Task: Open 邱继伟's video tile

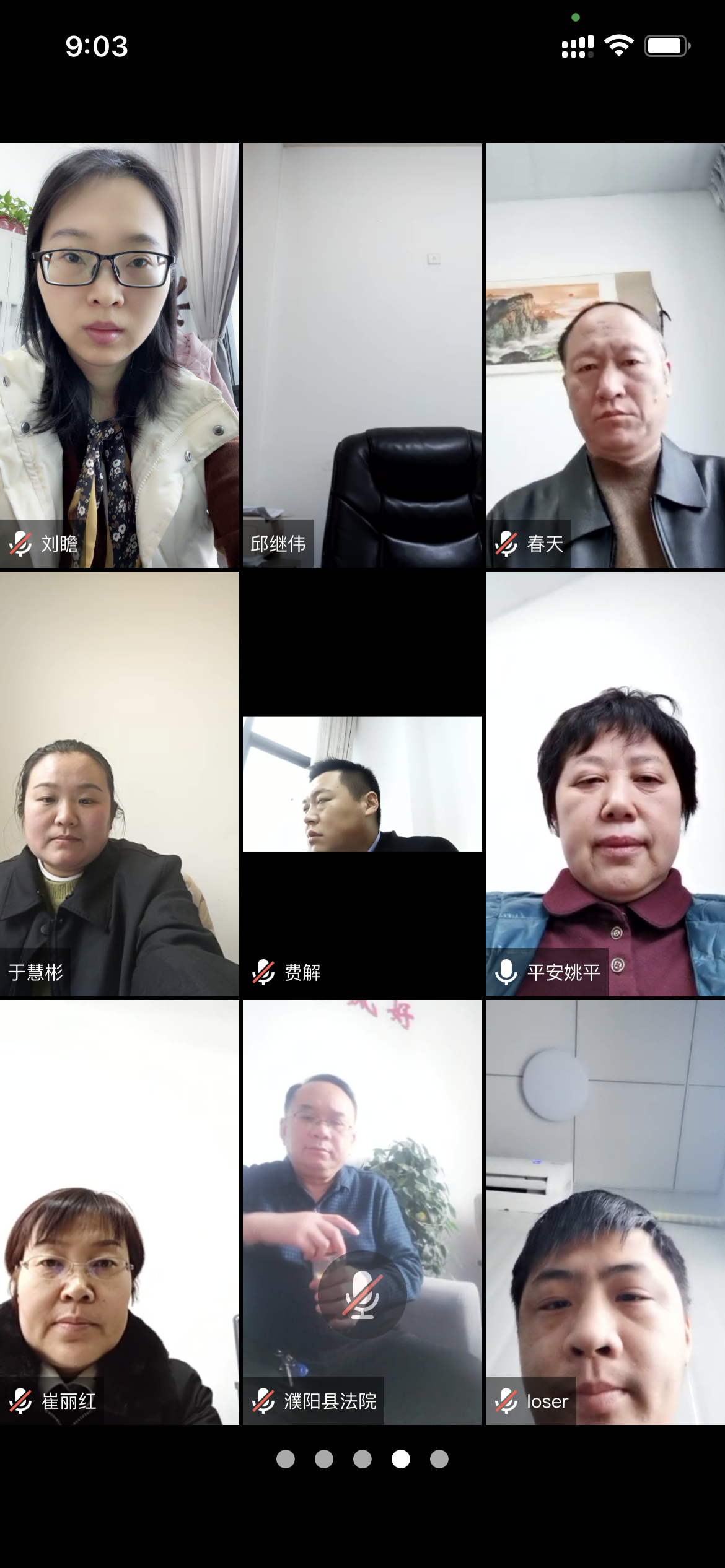Action: coord(362,355)
